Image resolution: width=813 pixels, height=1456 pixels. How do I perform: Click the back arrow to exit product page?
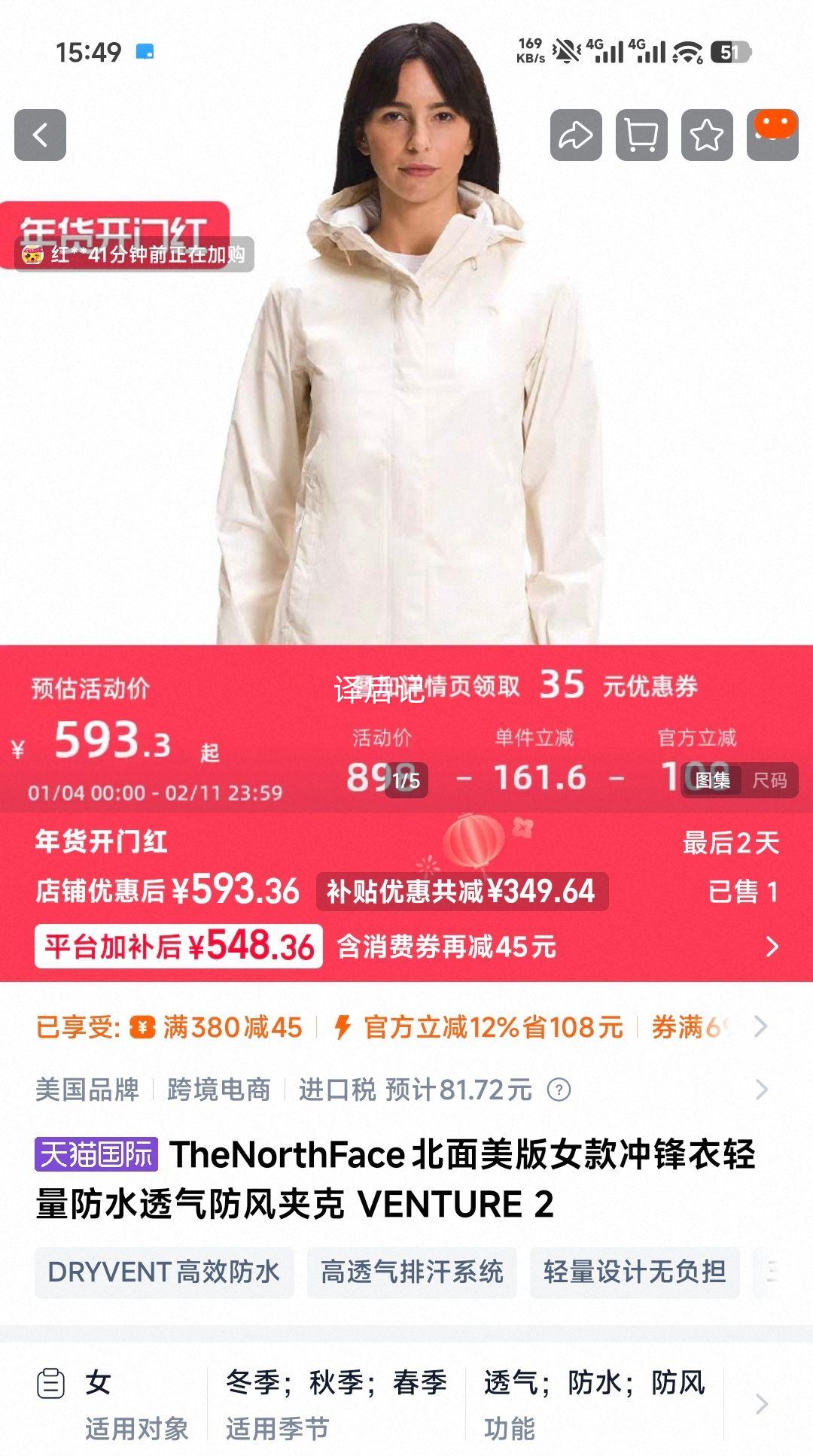[x=41, y=134]
